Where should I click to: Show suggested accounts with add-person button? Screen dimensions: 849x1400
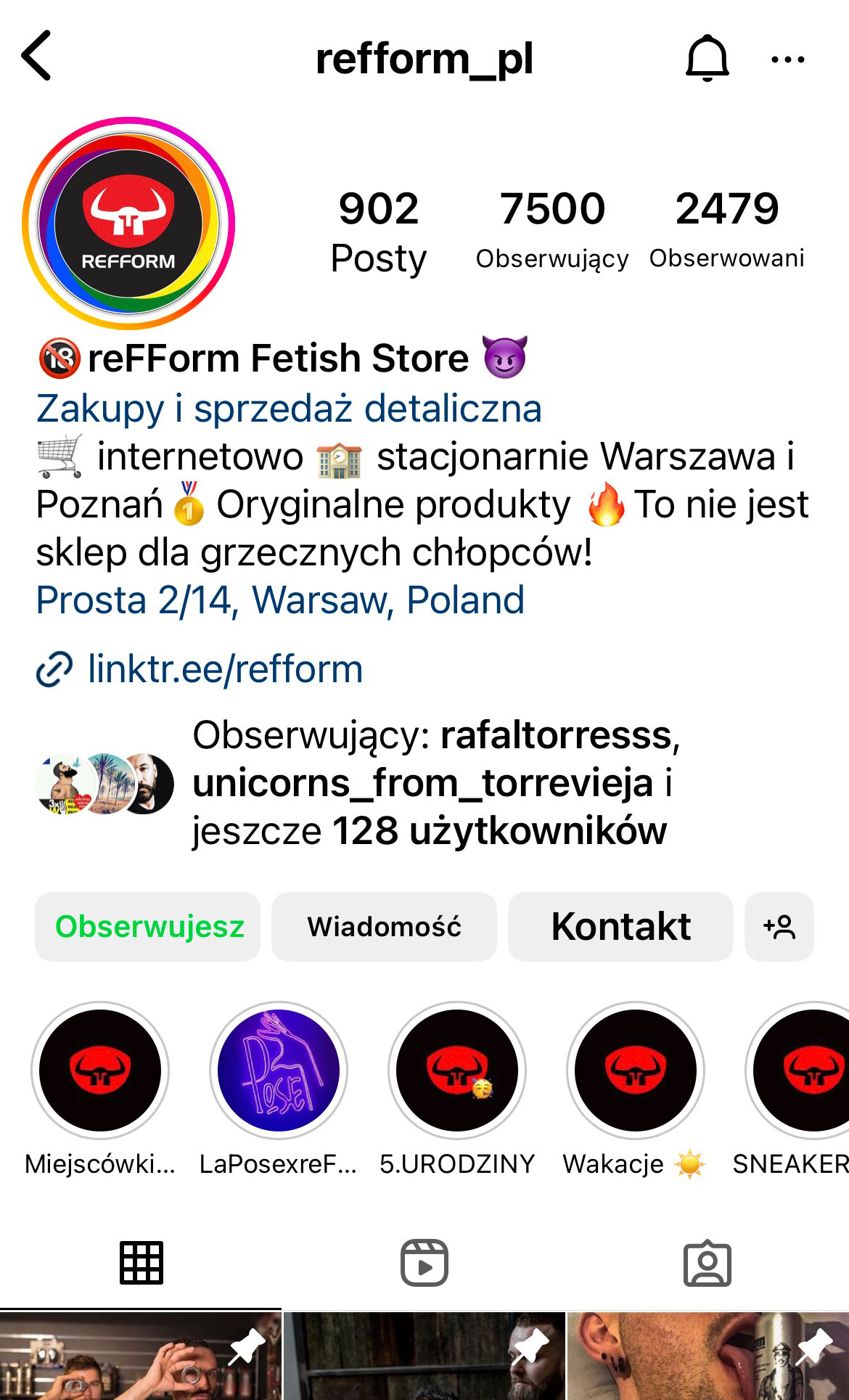(x=779, y=927)
